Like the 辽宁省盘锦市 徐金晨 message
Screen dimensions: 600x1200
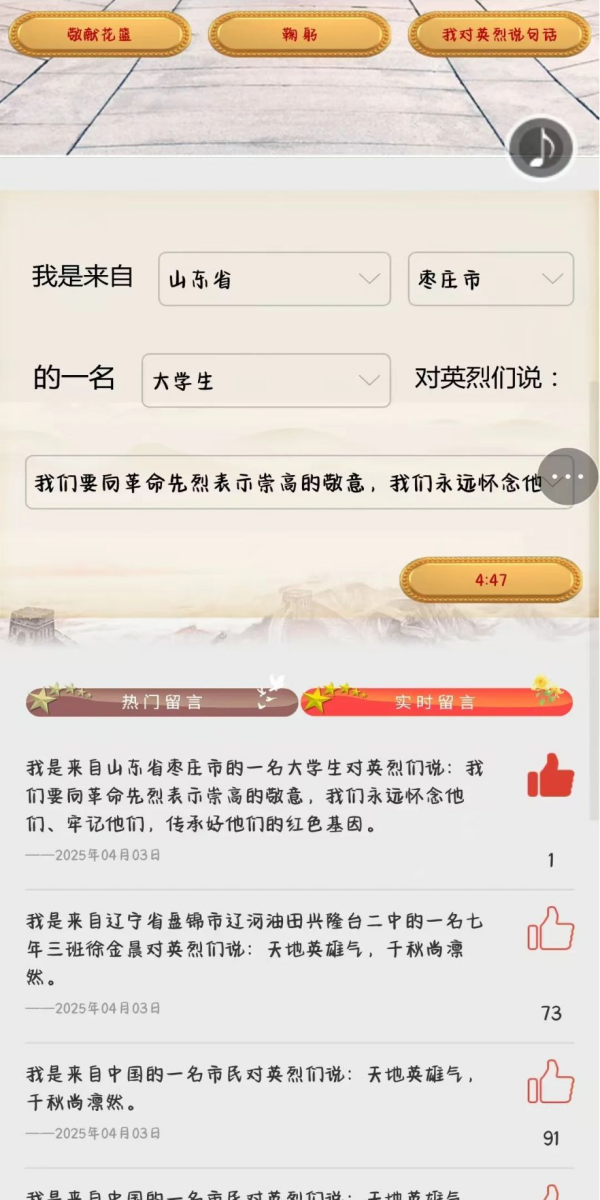click(x=550, y=929)
